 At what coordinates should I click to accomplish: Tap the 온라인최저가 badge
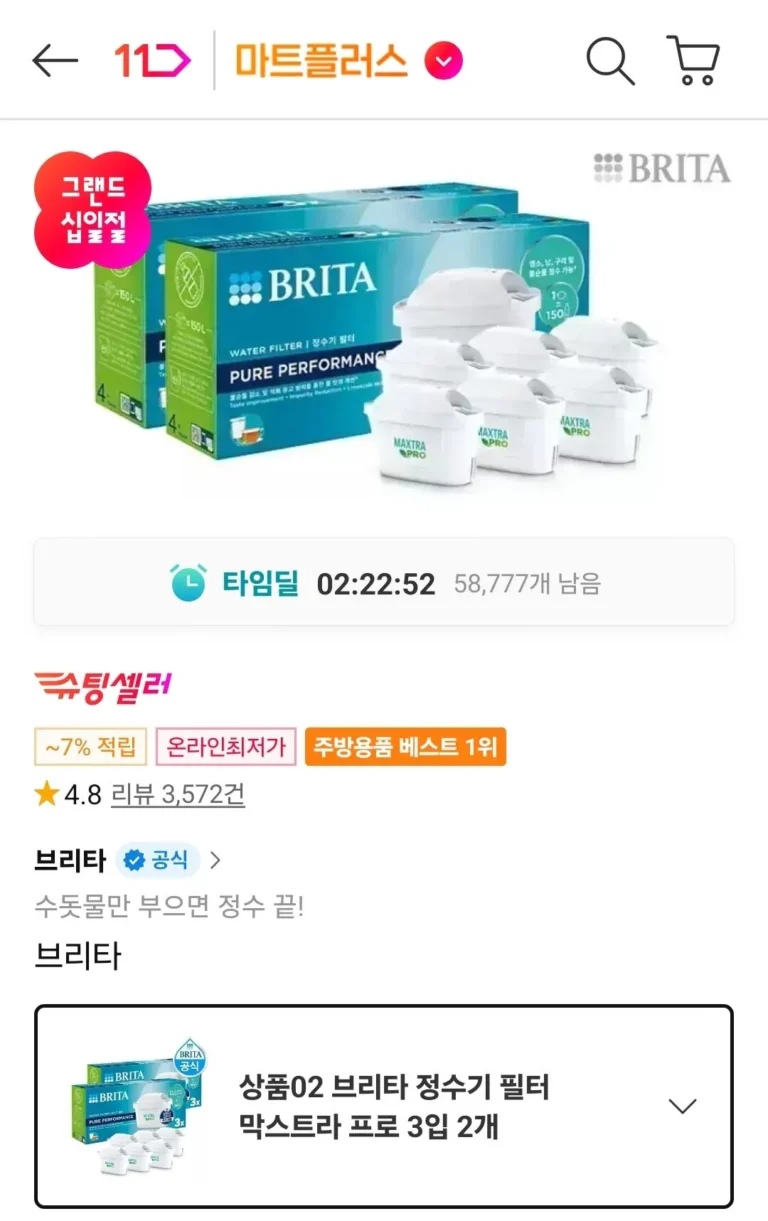click(x=225, y=746)
